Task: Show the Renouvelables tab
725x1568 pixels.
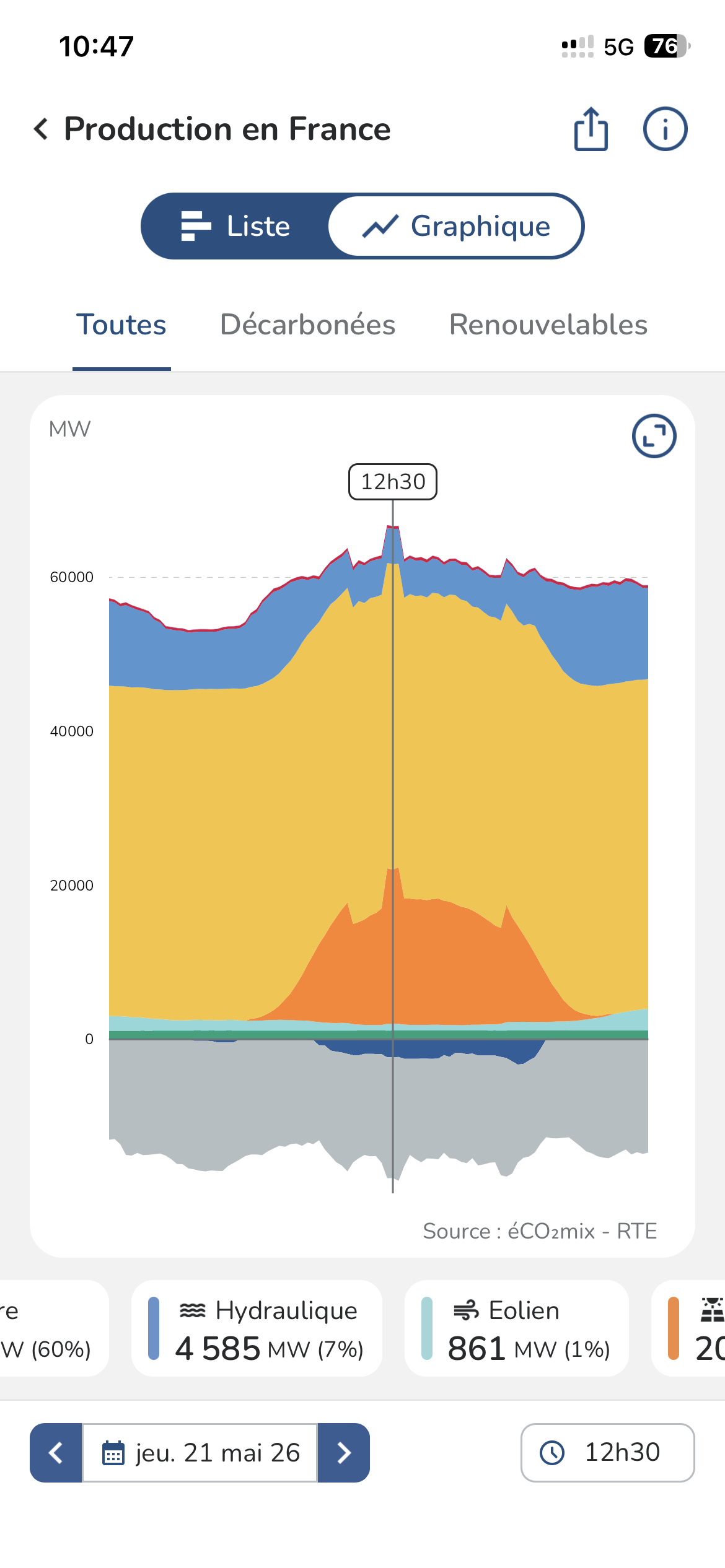Action: click(548, 325)
